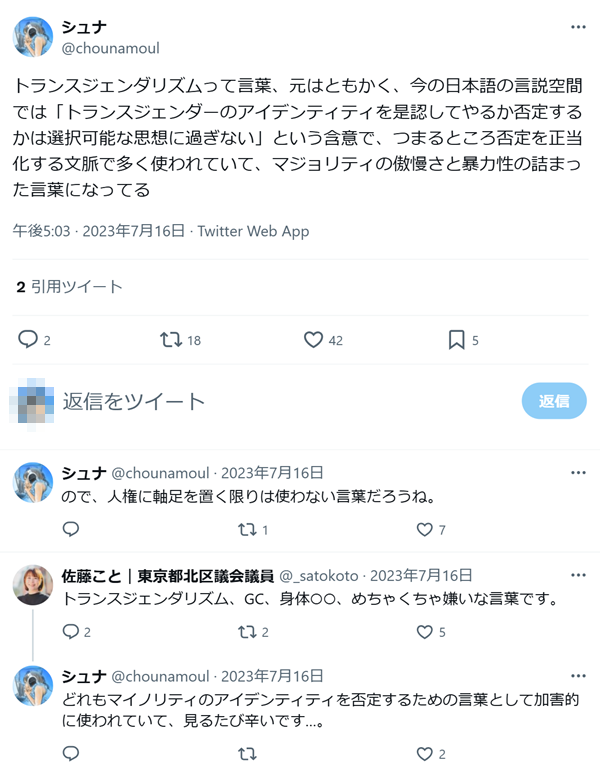Like シュナ's last reply 見るたび辛いです
The height and width of the screenshot is (771, 600).
[425, 754]
